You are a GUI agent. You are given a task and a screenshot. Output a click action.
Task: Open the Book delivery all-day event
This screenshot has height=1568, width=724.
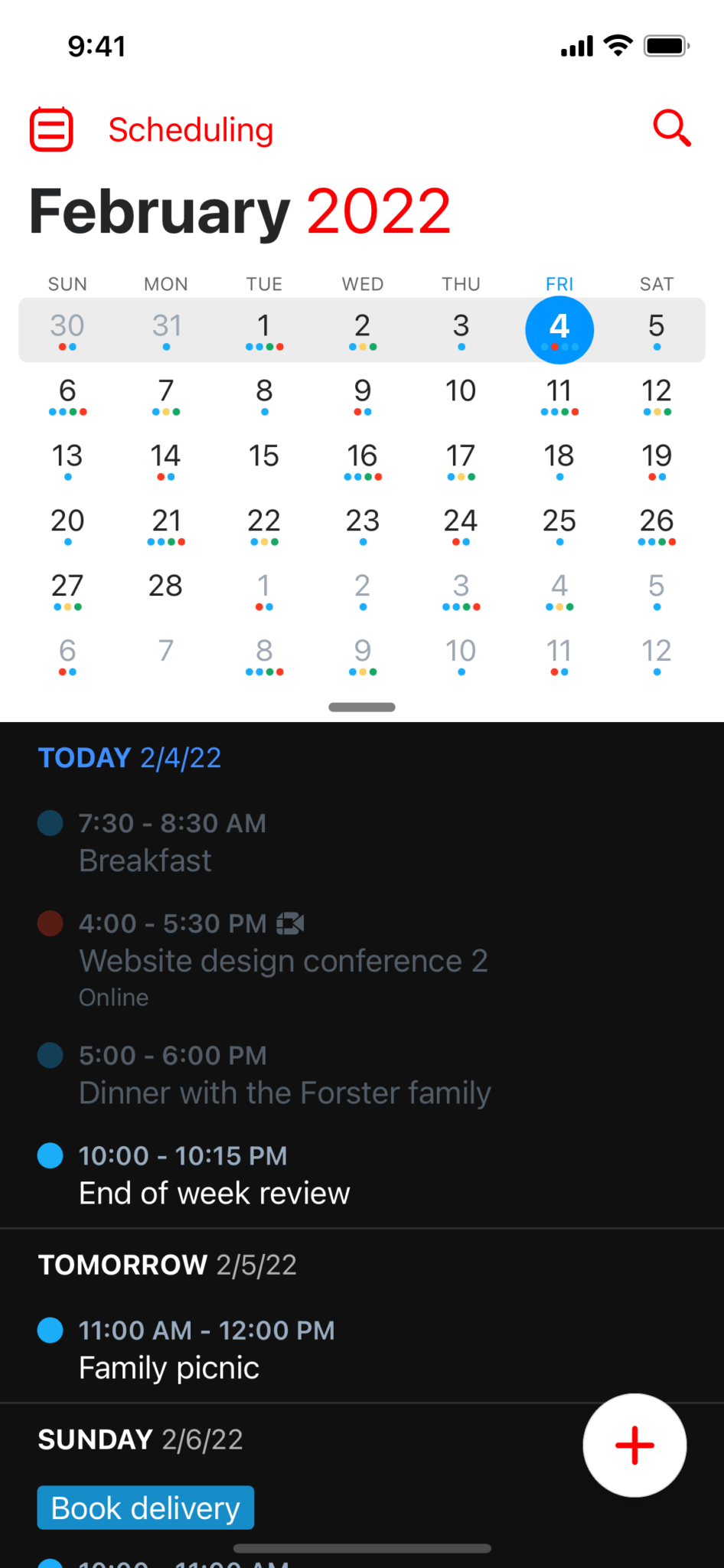coord(145,1508)
